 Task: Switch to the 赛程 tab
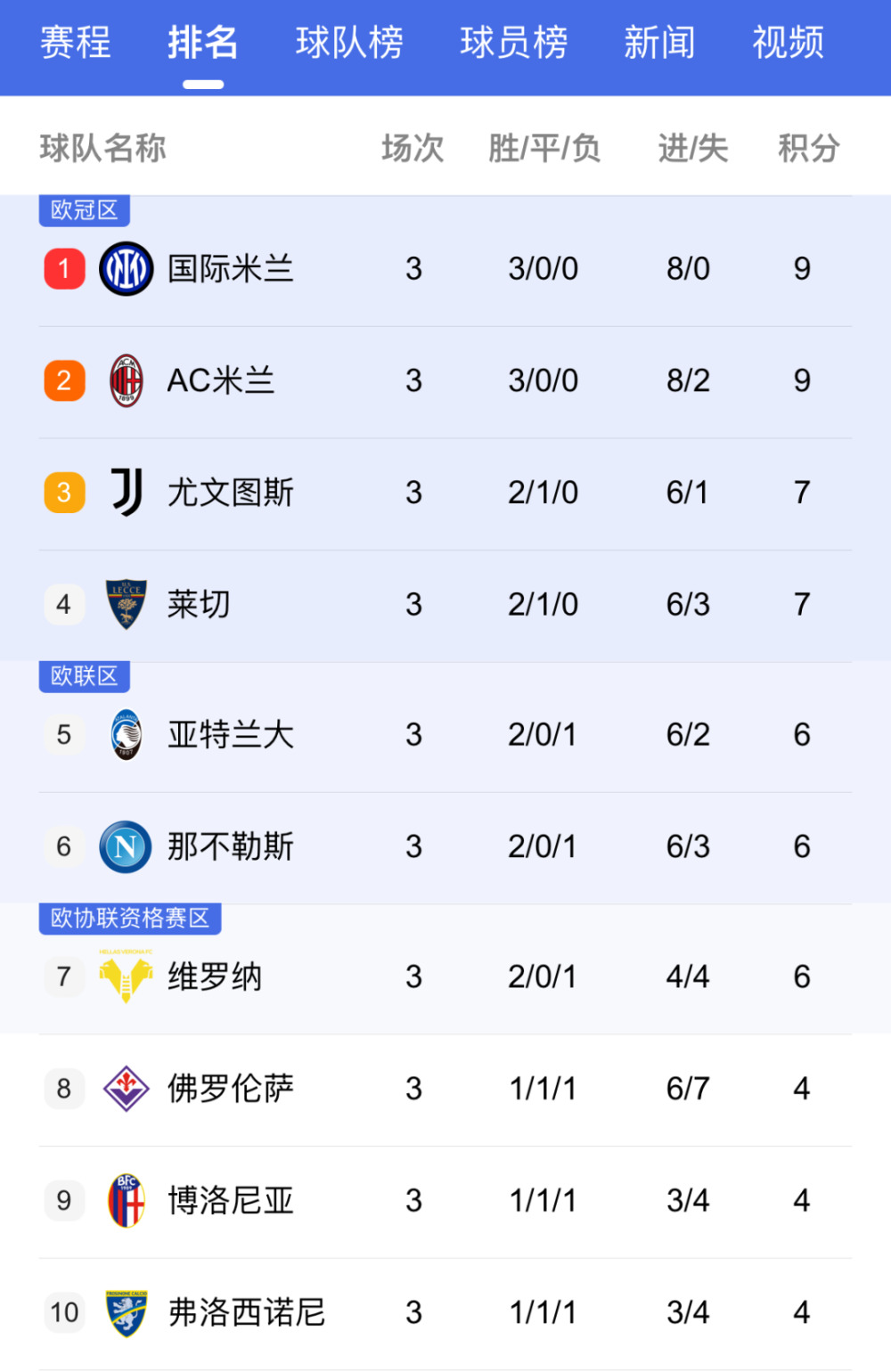click(76, 43)
